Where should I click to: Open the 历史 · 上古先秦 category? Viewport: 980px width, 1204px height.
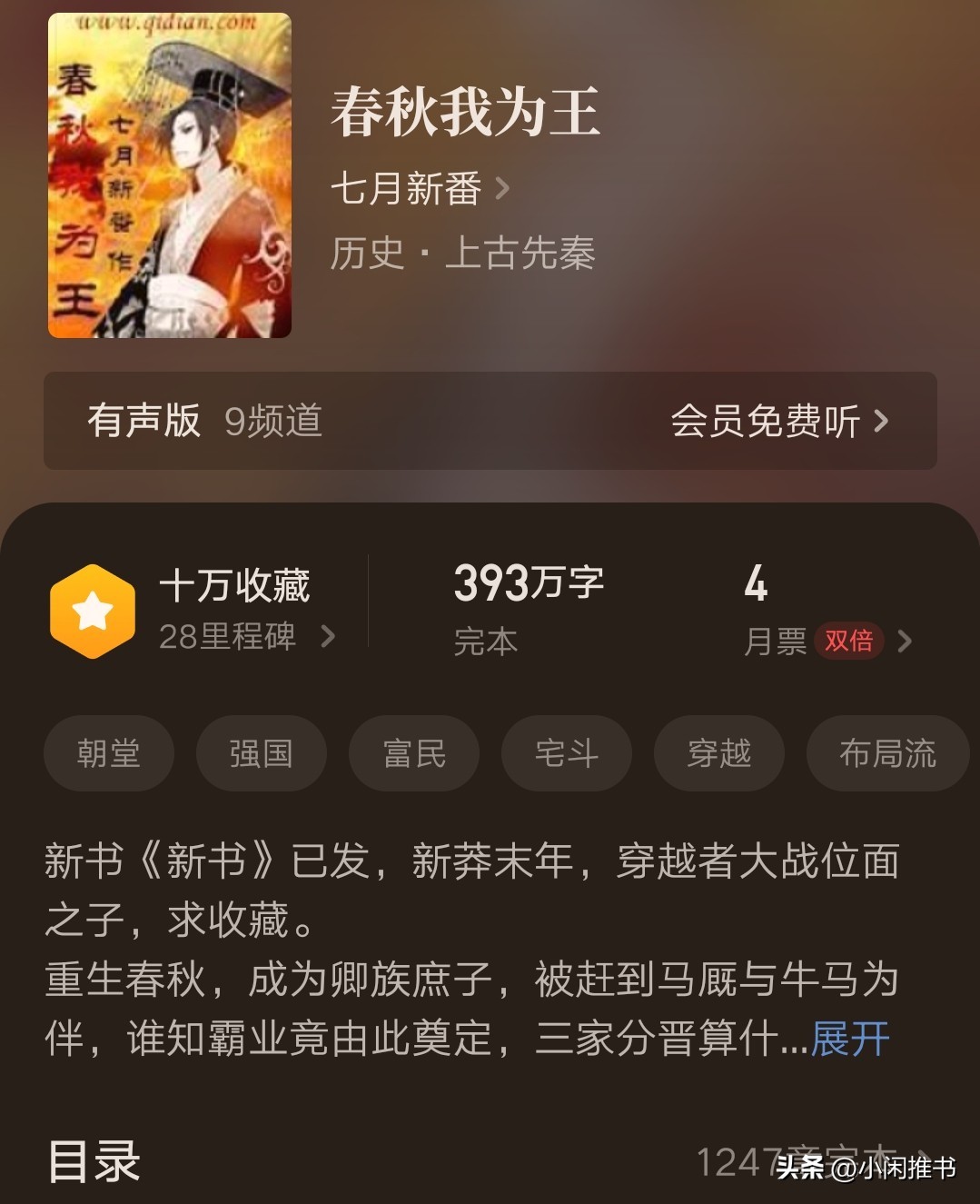click(x=462, y=253)
